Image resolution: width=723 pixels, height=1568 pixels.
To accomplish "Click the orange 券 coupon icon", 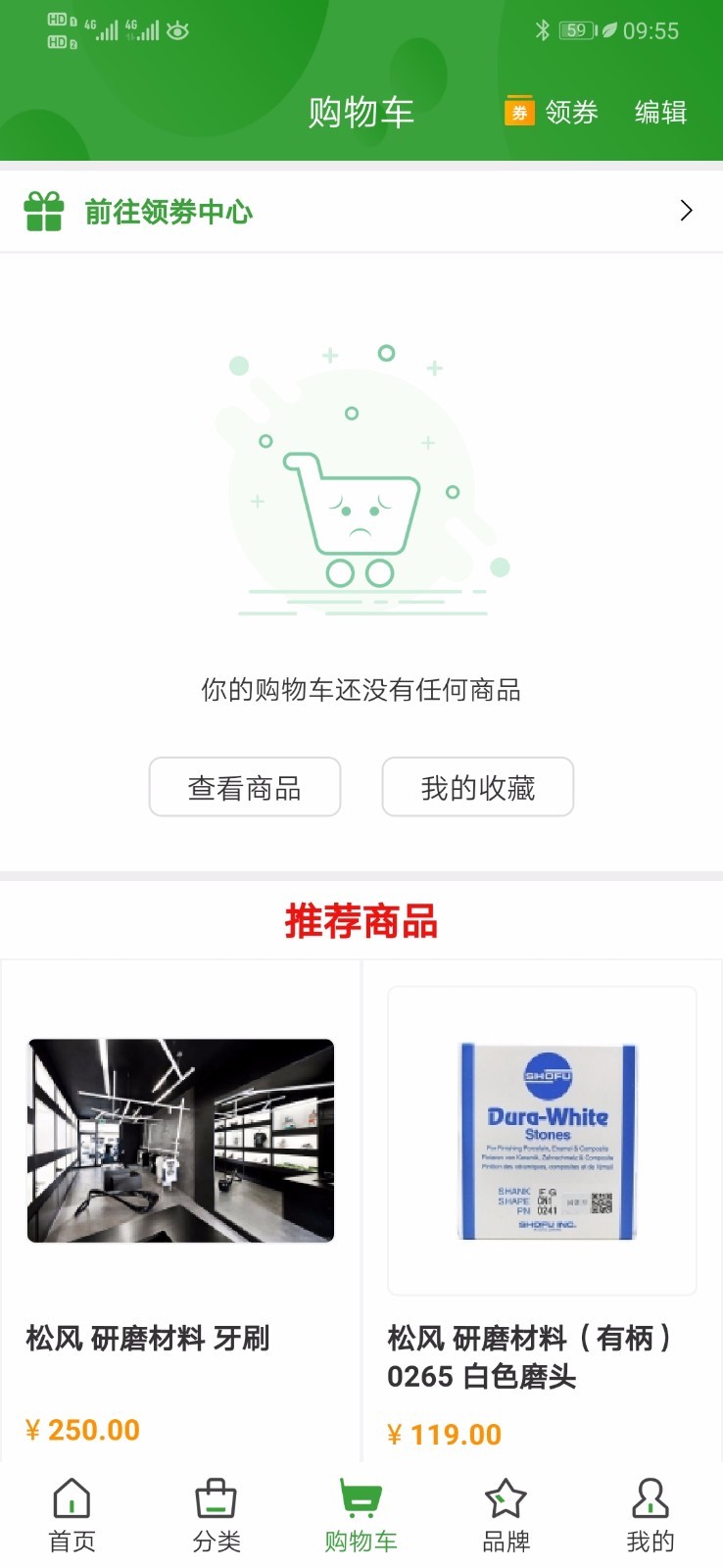I will (x=516, y=112).
